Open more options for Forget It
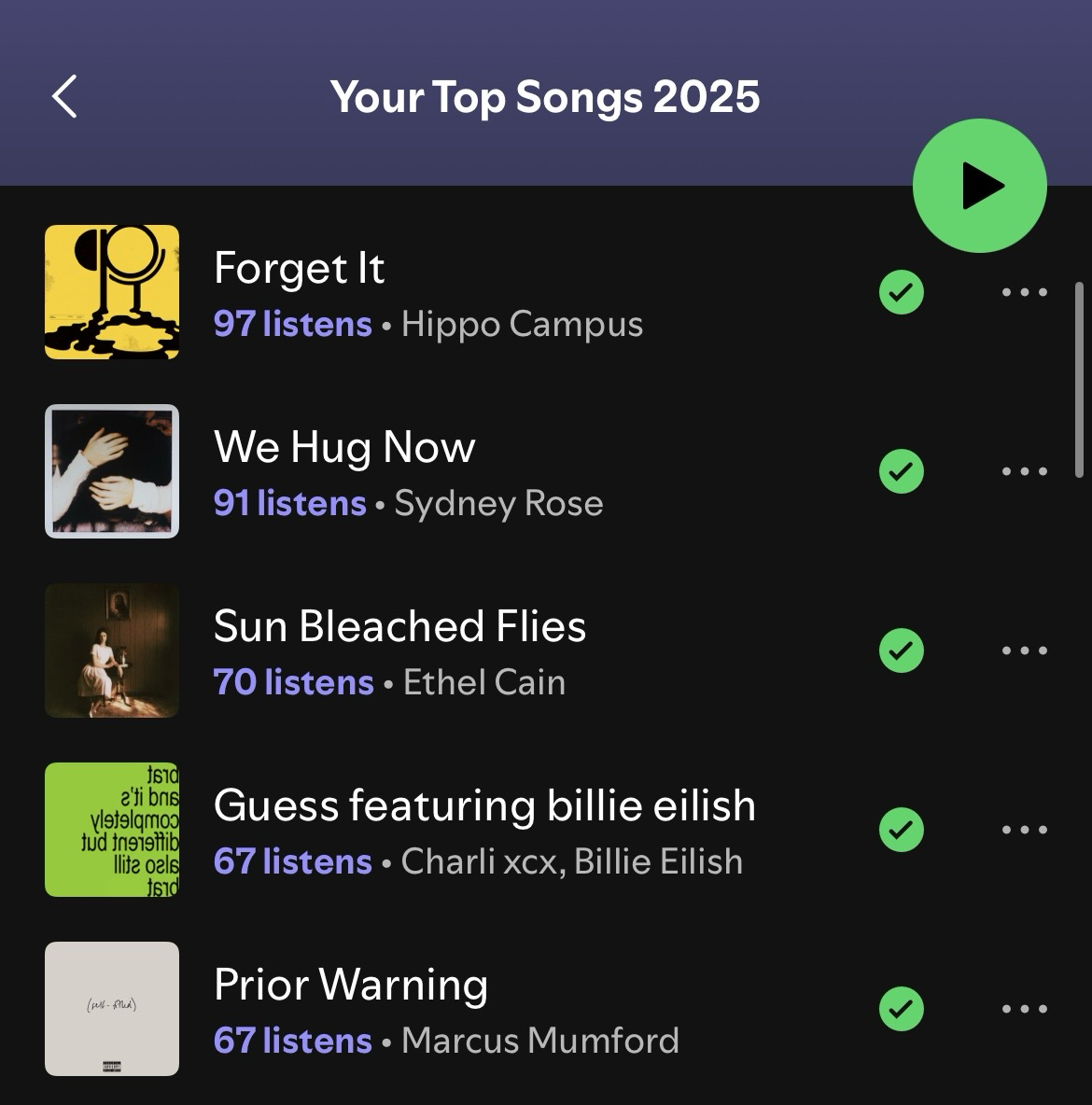 [1024, 292]
